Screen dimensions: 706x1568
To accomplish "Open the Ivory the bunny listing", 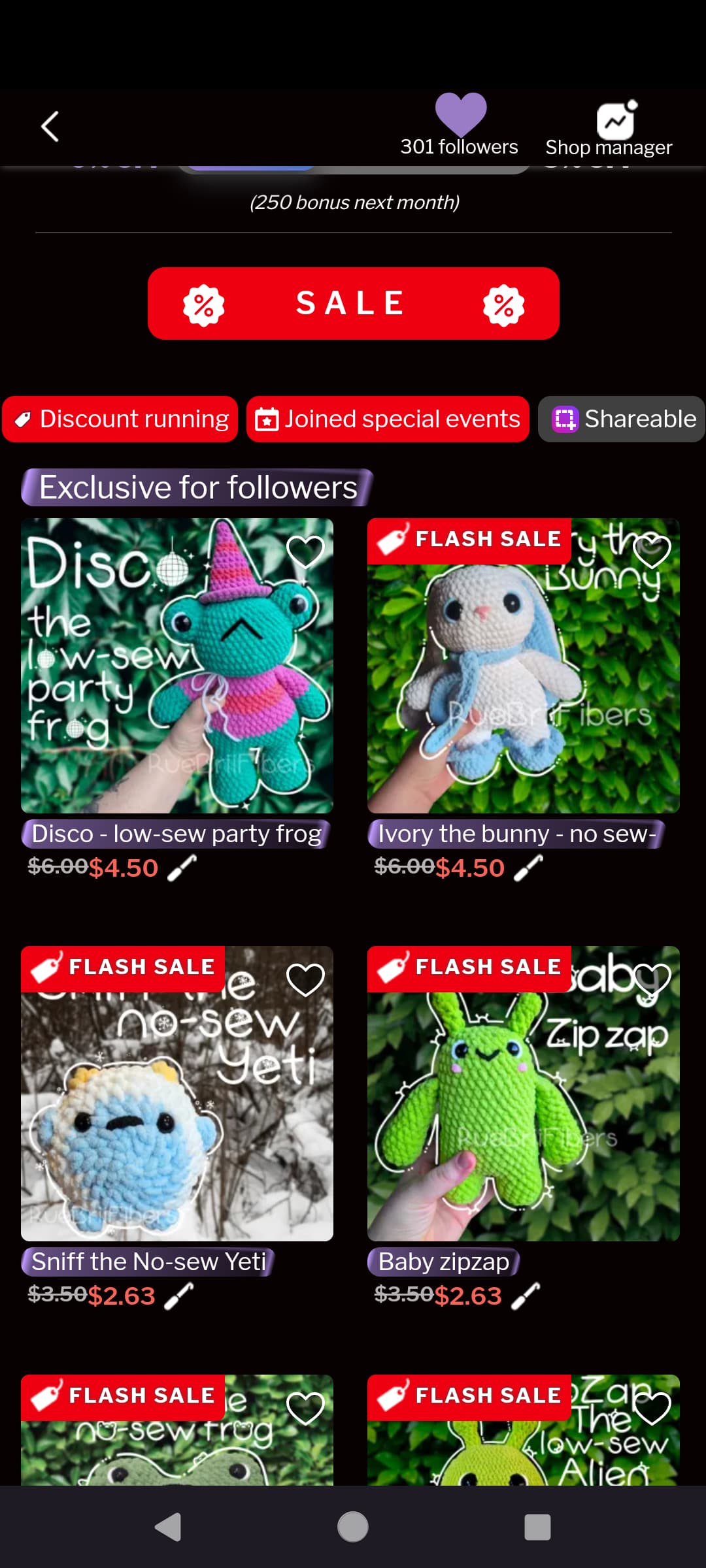I will [524, 666].
